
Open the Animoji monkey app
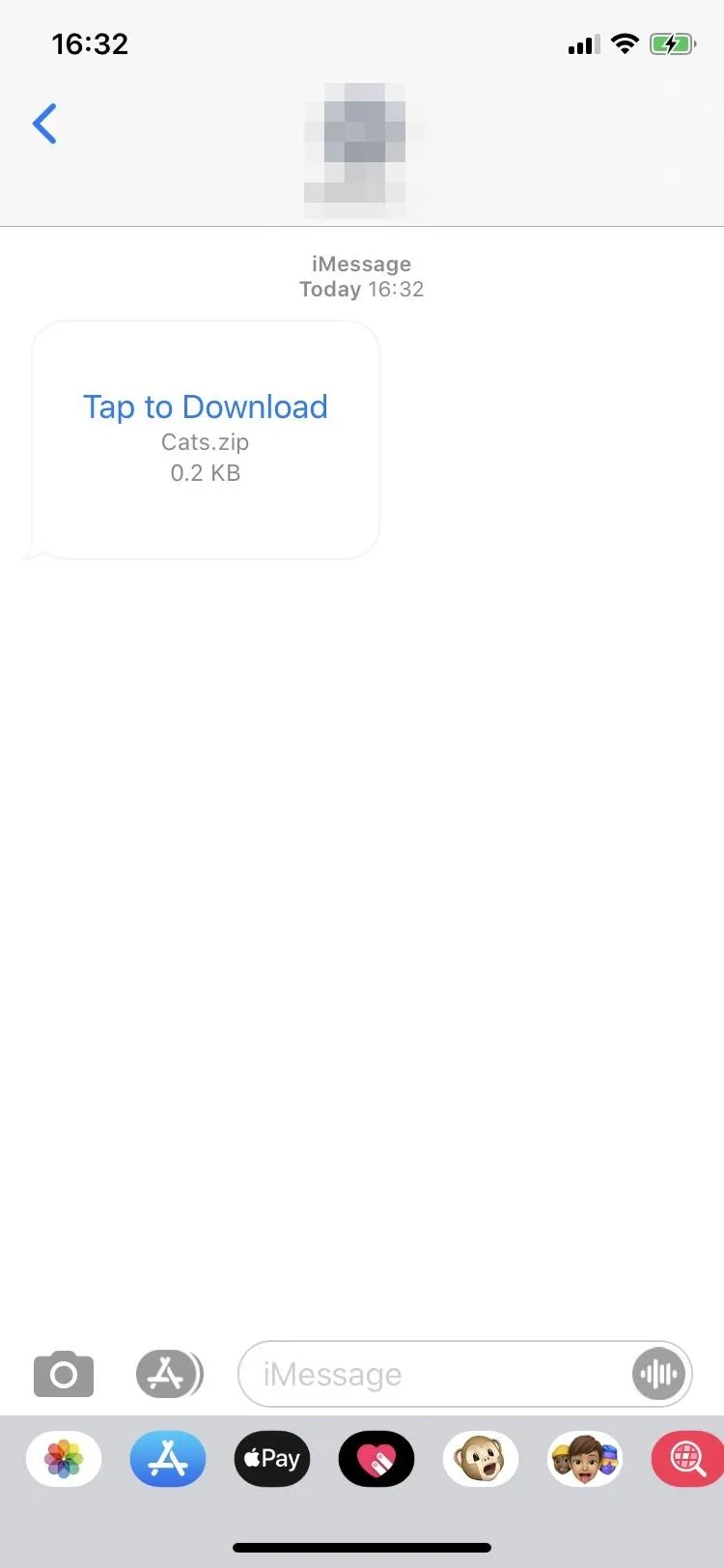coord(481,1459)
